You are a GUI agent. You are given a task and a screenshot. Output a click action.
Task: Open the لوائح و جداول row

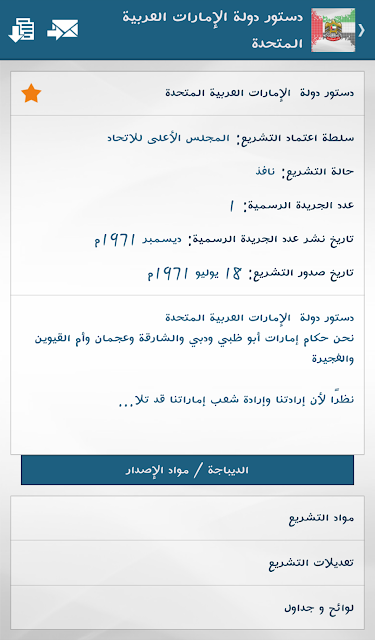coord(187,608)
